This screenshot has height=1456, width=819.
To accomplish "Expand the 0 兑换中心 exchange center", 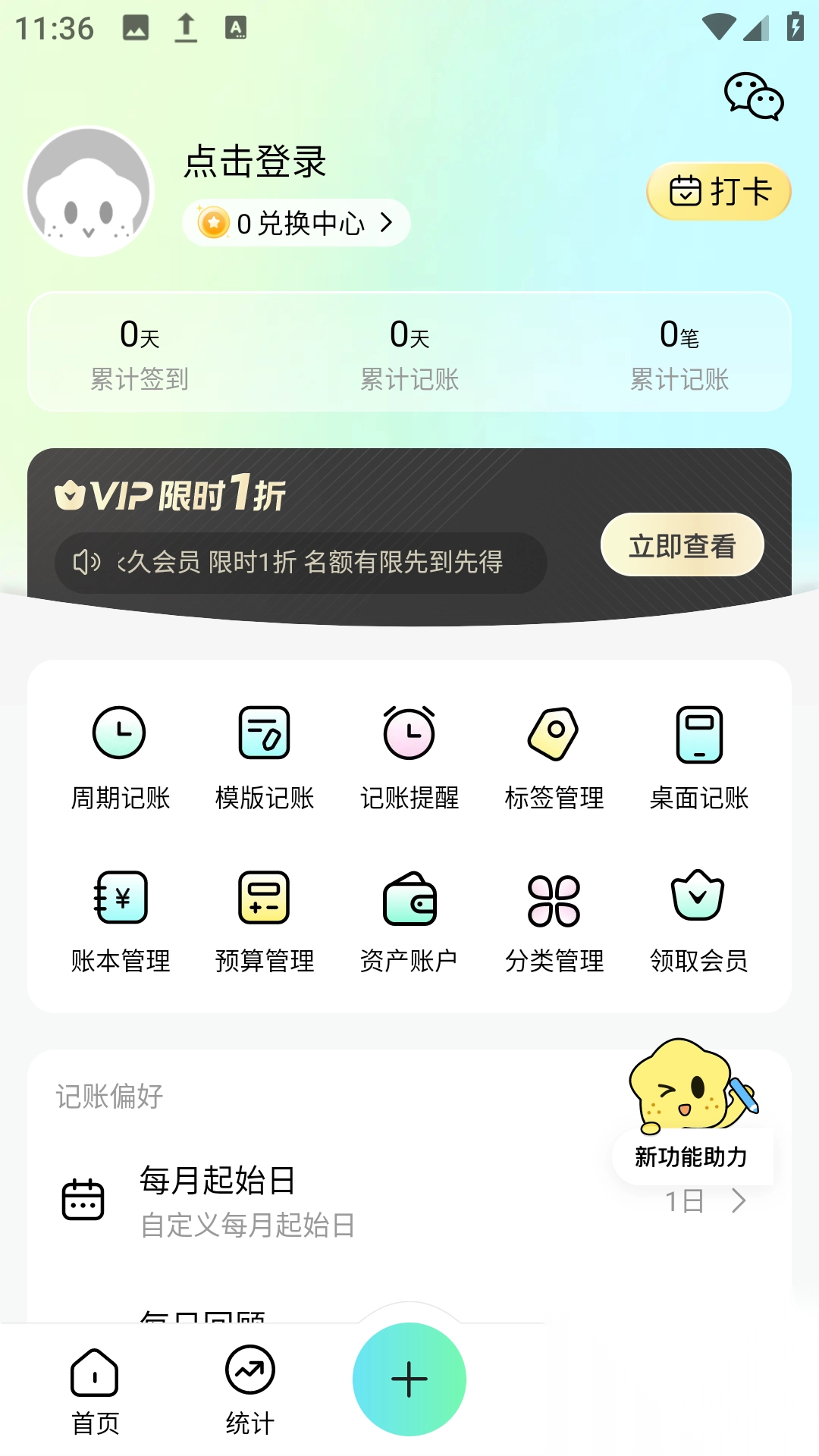I will pos(296,221).
